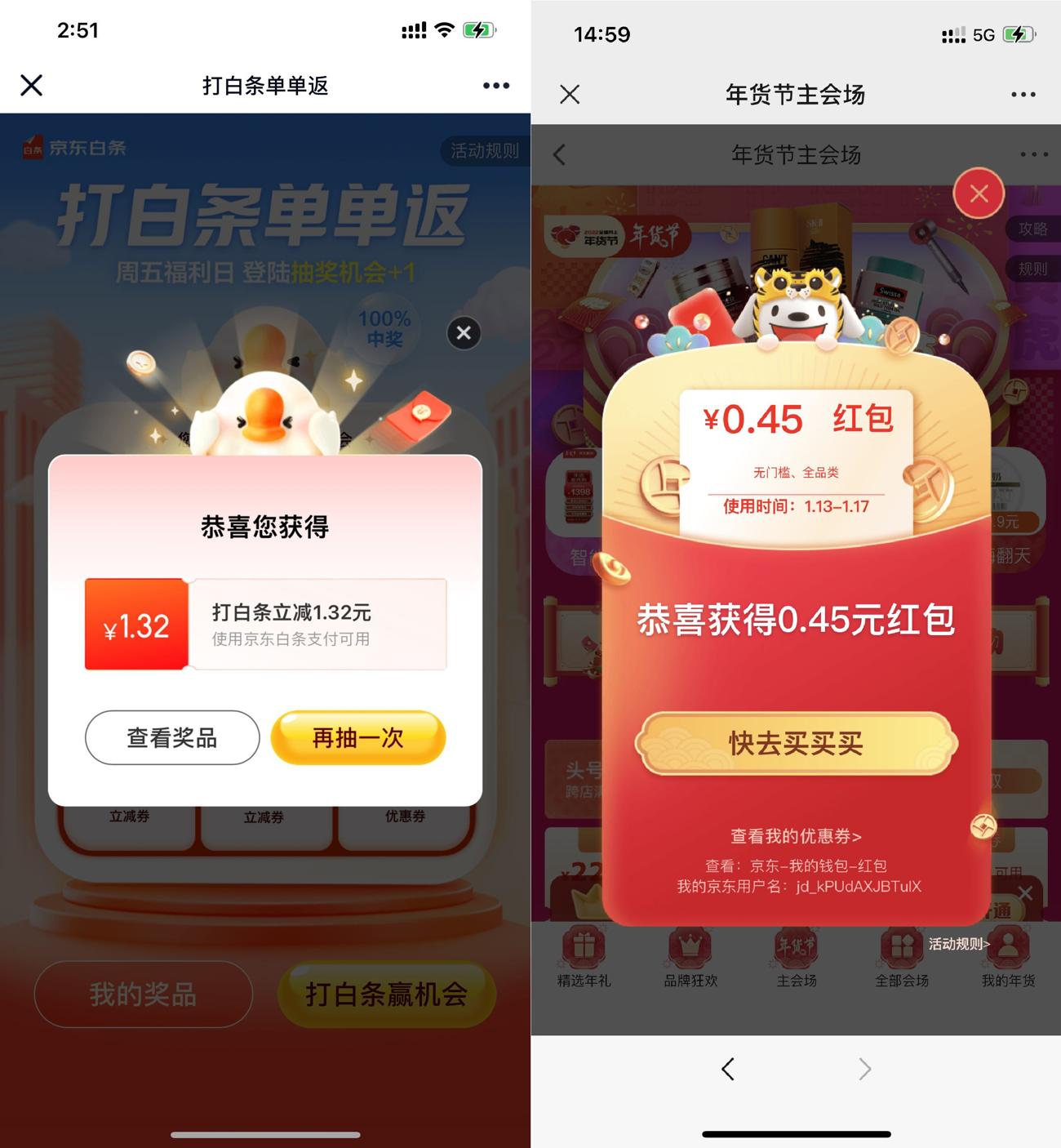View prizes via 查看奖品 button

171,737
